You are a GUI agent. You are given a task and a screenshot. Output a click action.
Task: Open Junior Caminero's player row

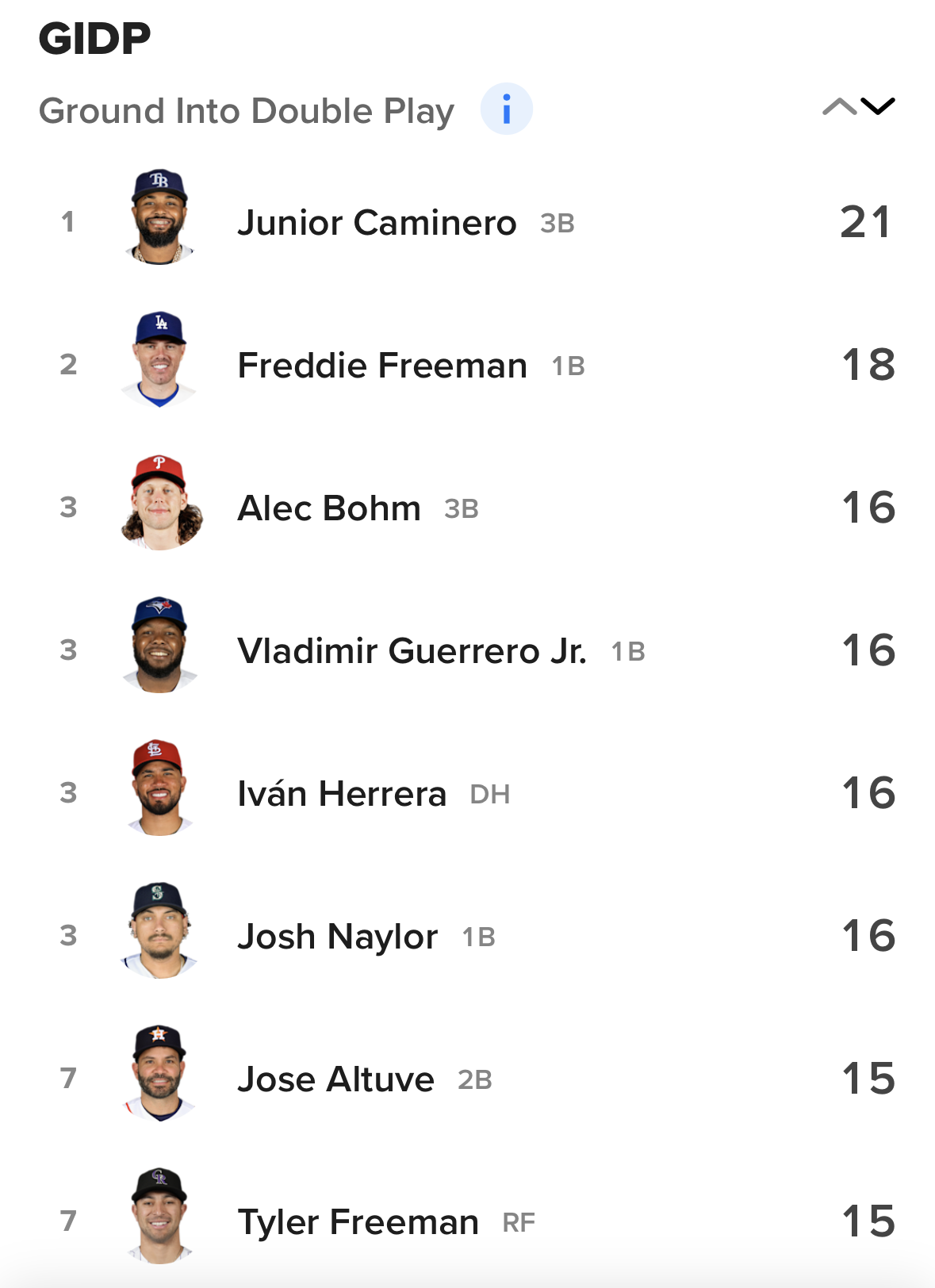tap(468, 221)
